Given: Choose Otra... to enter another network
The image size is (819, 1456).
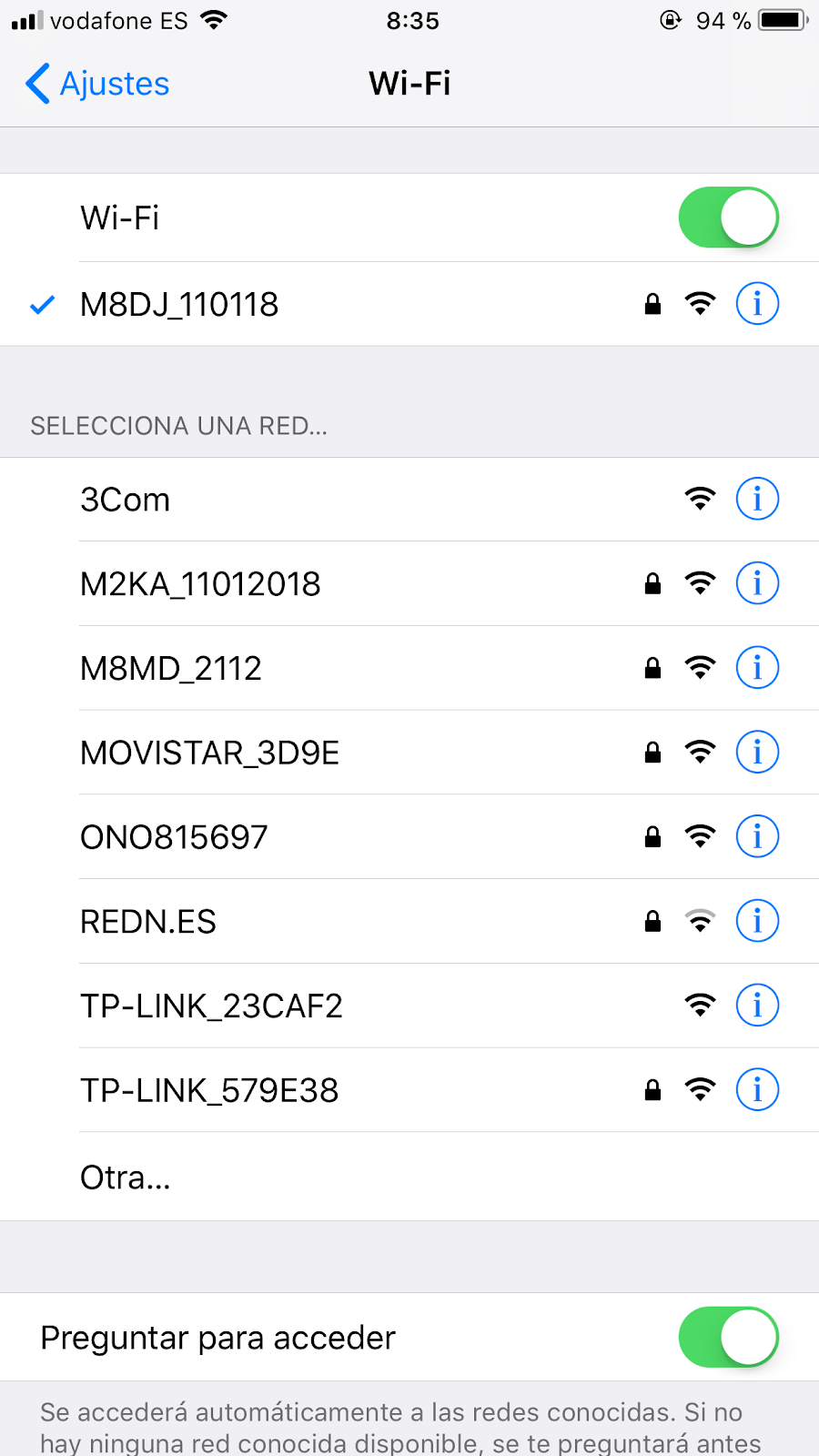Looking at the screenshot, I should (x=409, y=1177).
